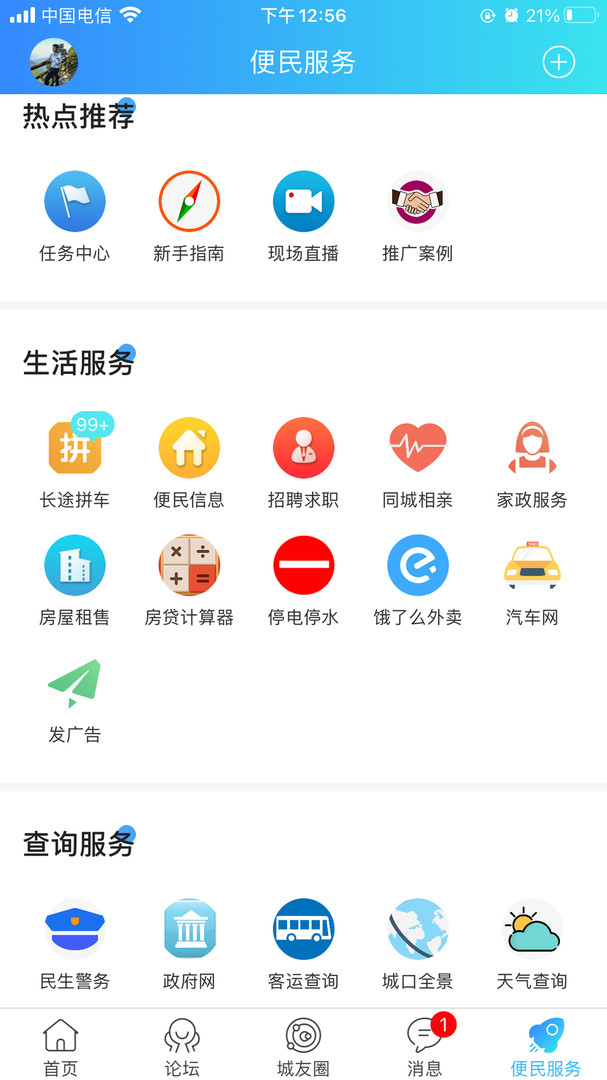Open the 新手指南 guide

(189, 216)
